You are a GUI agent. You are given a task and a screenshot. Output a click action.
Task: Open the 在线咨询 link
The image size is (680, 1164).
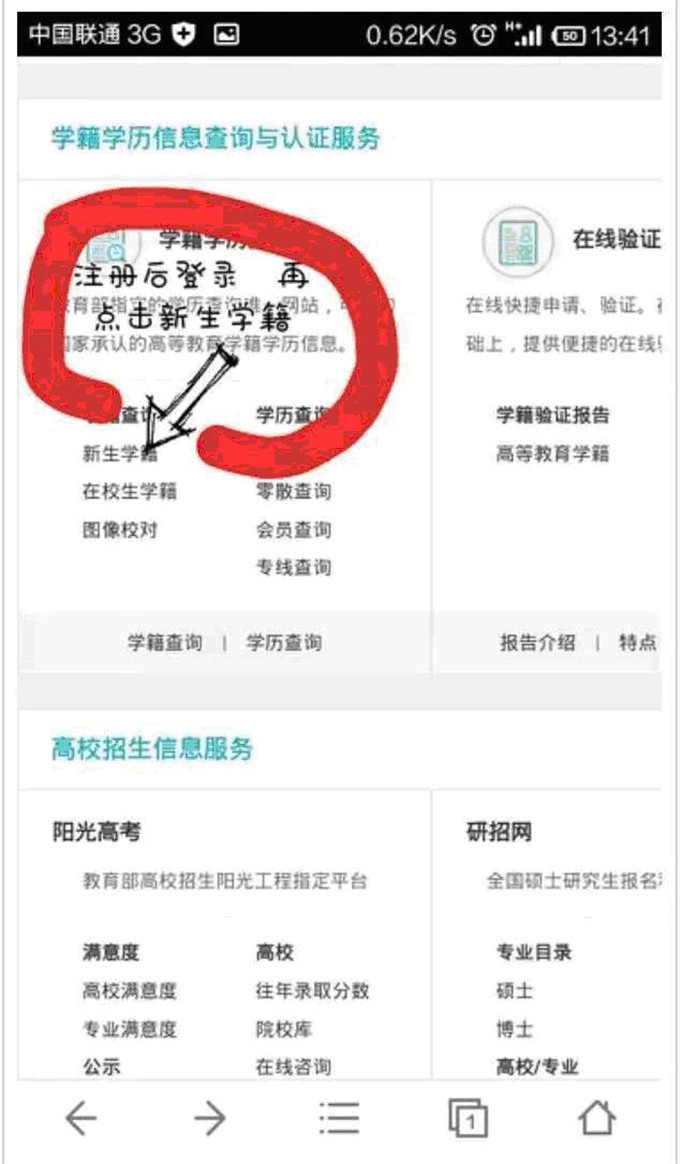pos(293,1067)
